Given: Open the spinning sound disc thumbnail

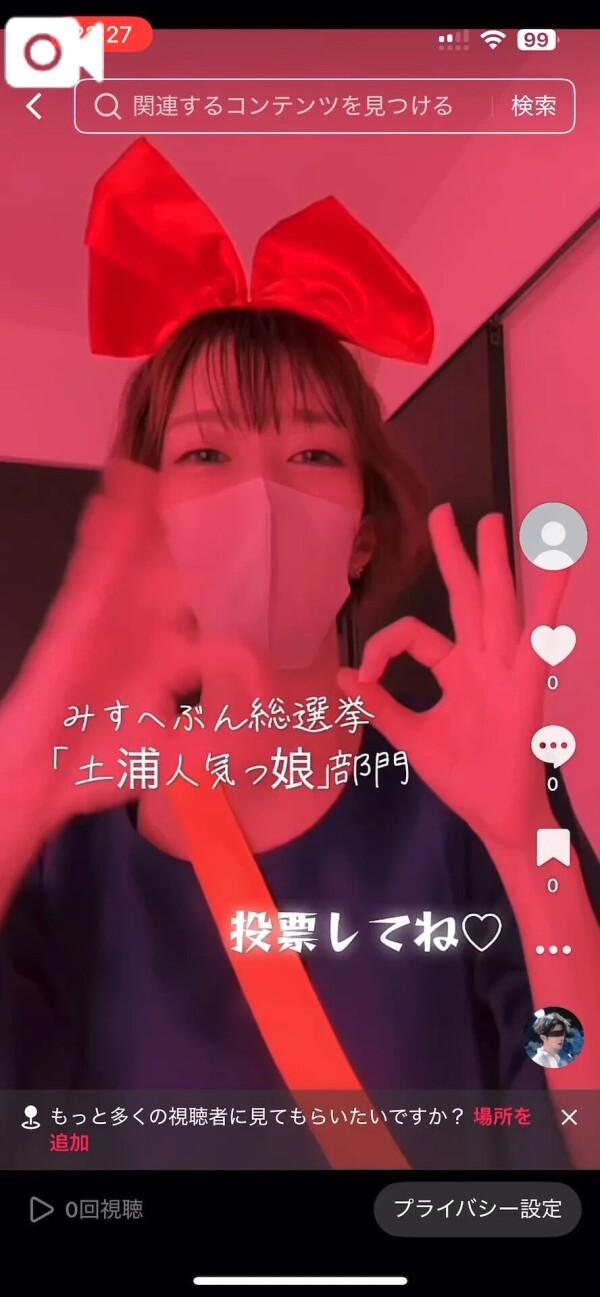Looking at the screenshot, I should point(553,1037).
